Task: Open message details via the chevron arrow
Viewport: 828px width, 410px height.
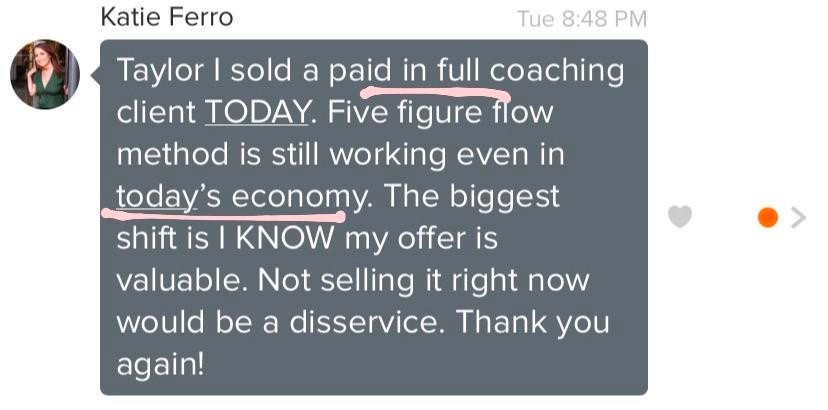Action: point(798,217)
